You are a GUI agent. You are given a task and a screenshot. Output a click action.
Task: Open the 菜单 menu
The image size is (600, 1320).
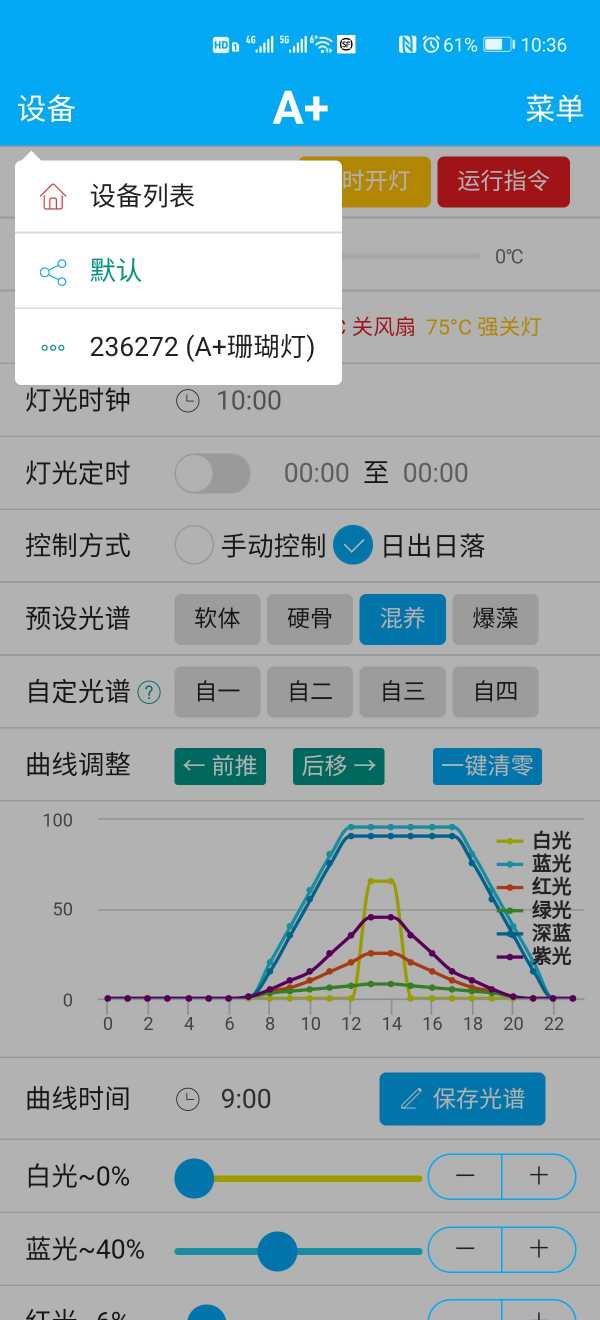click(554, 108)
